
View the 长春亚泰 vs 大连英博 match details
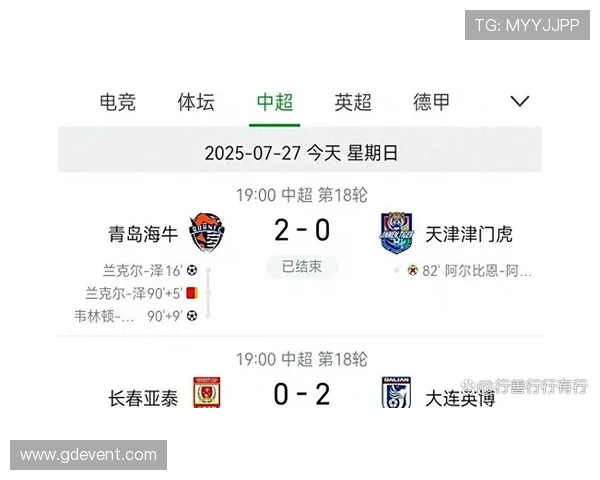coord(302,395)
